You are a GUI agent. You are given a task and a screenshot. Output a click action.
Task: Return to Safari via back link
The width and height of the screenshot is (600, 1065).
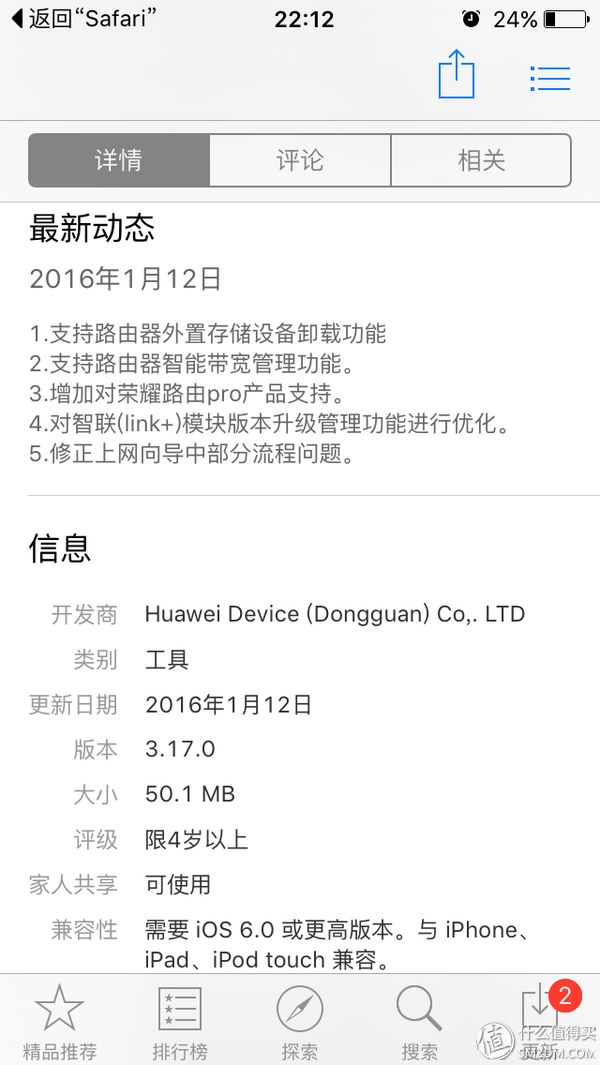tap(79, 19)
